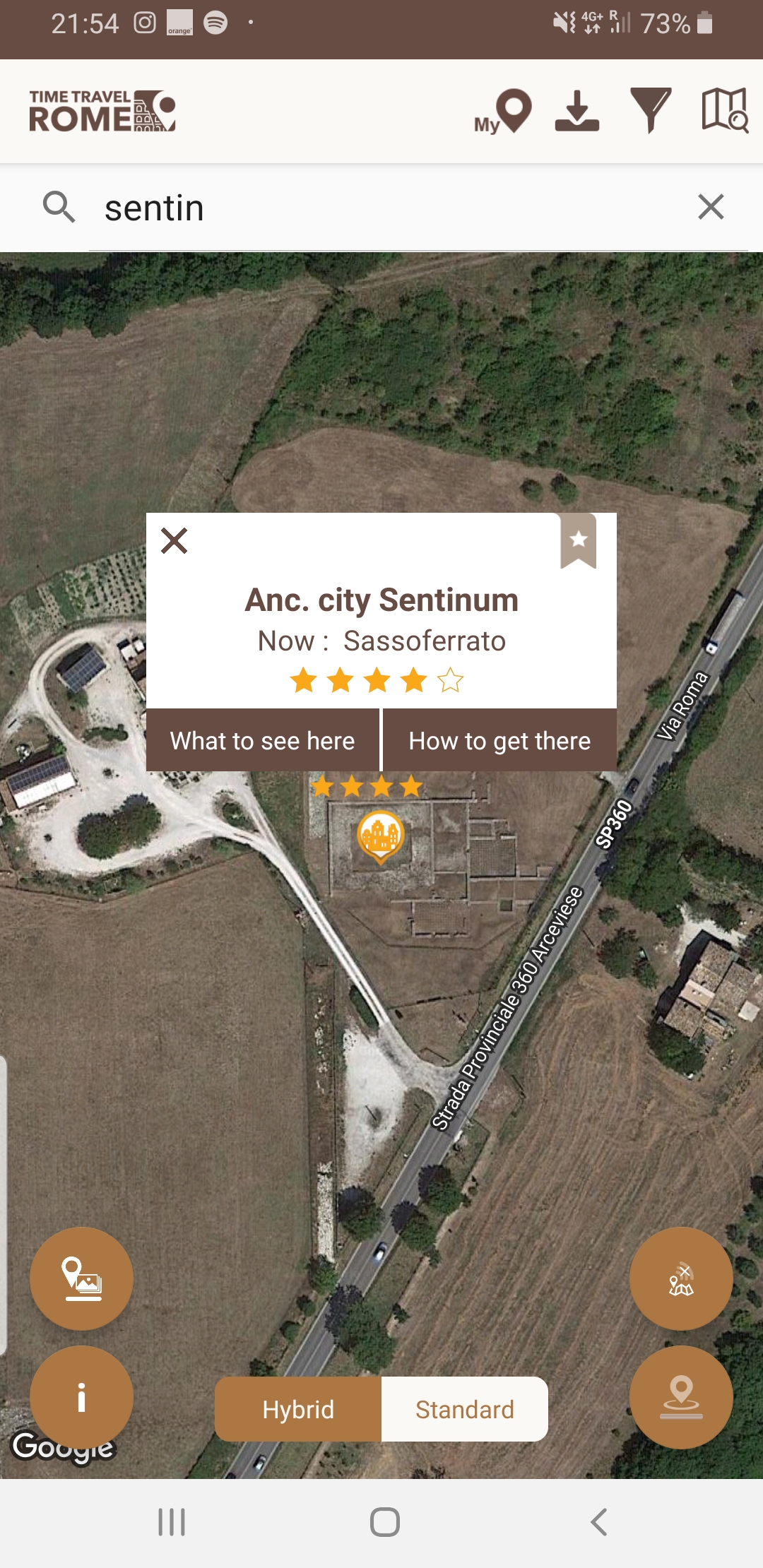The image size is (763, 1568).
Task: Clear the 'sentin' search query
Action: (x=711, y=207)
